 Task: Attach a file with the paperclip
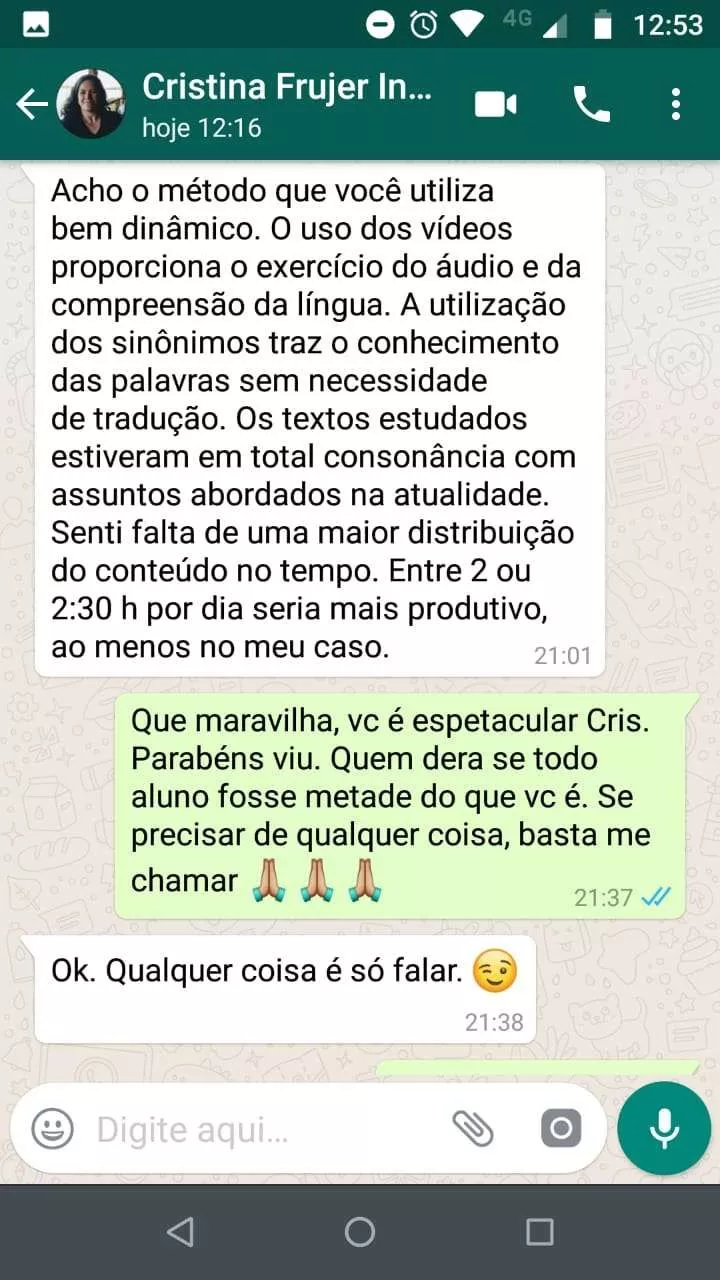(x=473, y=1130)
